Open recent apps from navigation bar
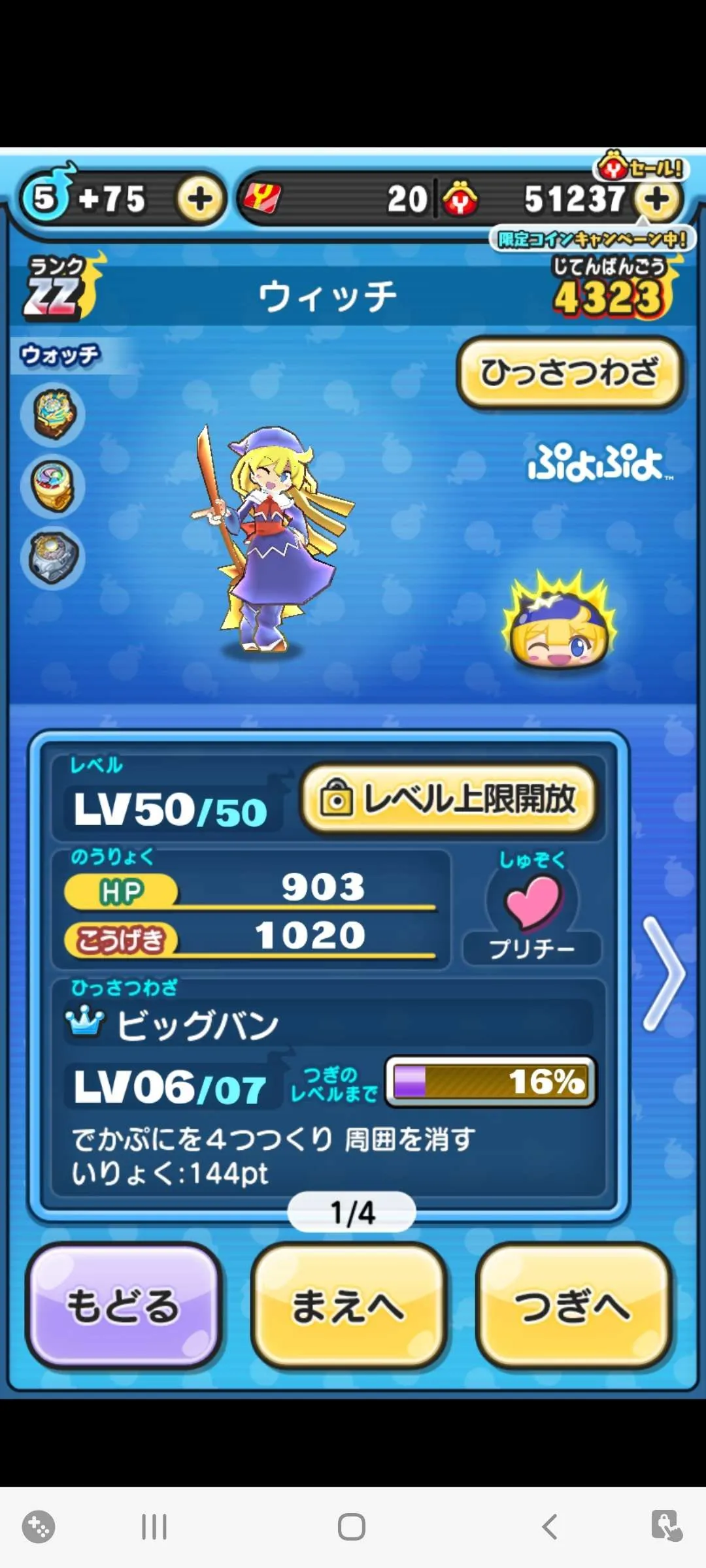 (154, 1527)
